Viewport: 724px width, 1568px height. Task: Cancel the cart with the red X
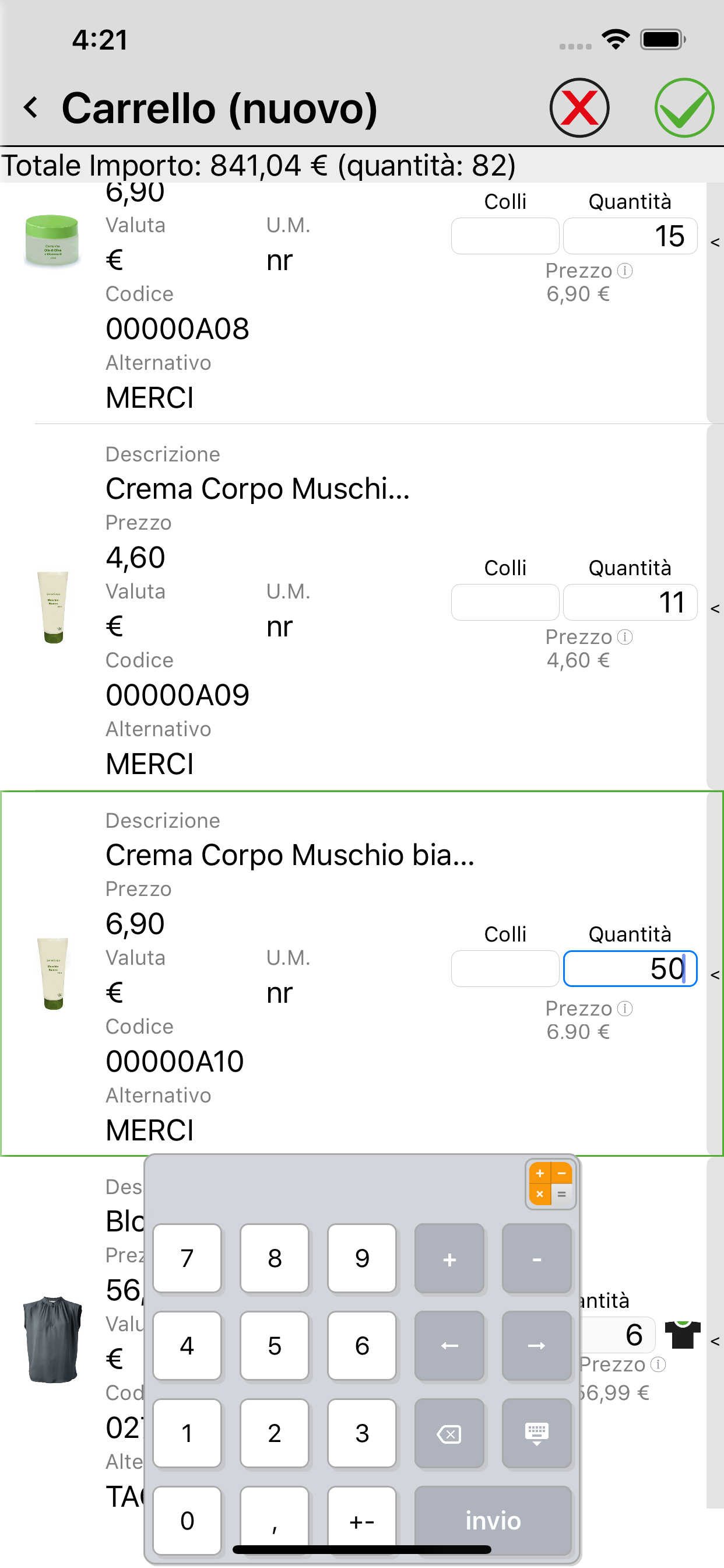(579, 108)
